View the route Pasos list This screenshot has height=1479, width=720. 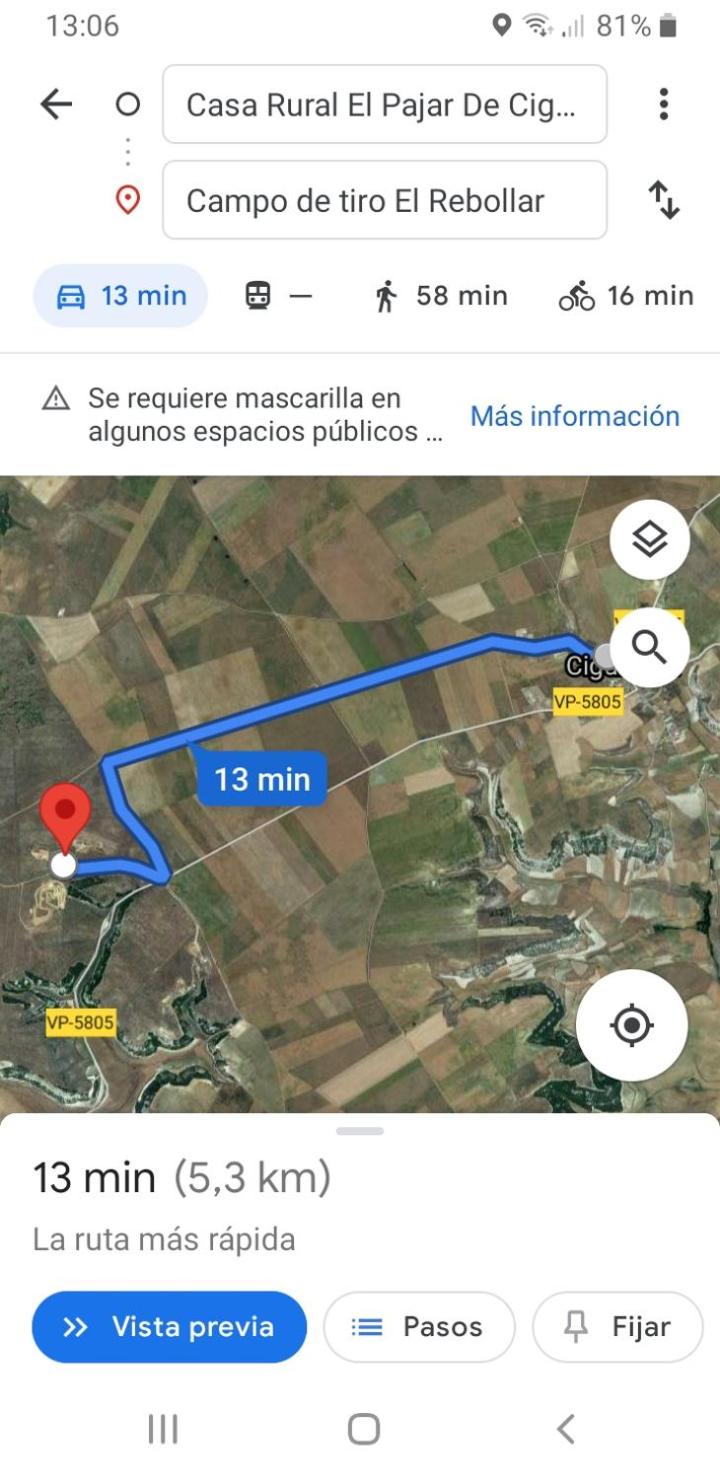(419, 1327)
